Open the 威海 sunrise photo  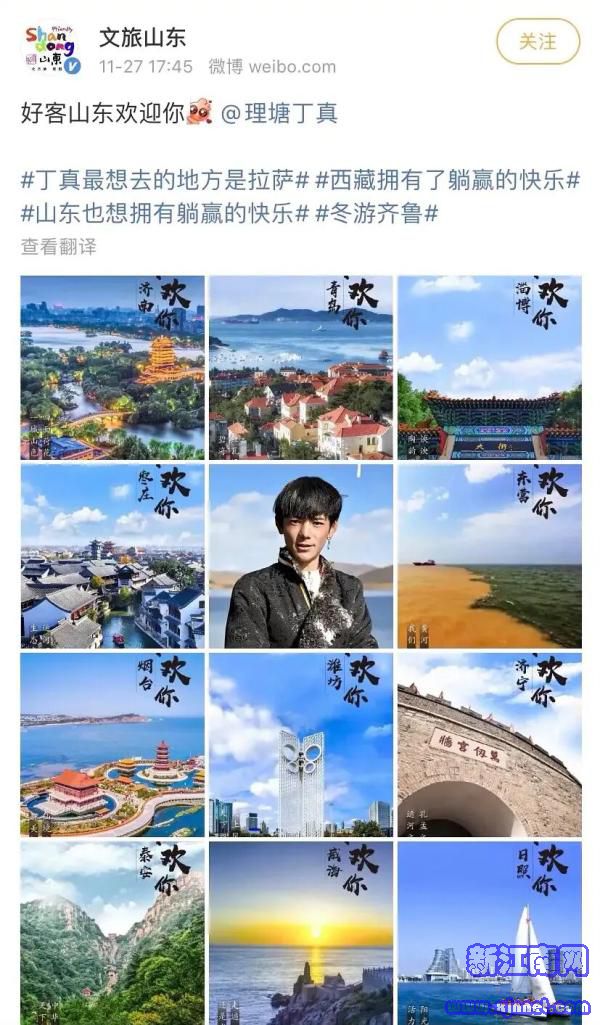click(301, 932)
